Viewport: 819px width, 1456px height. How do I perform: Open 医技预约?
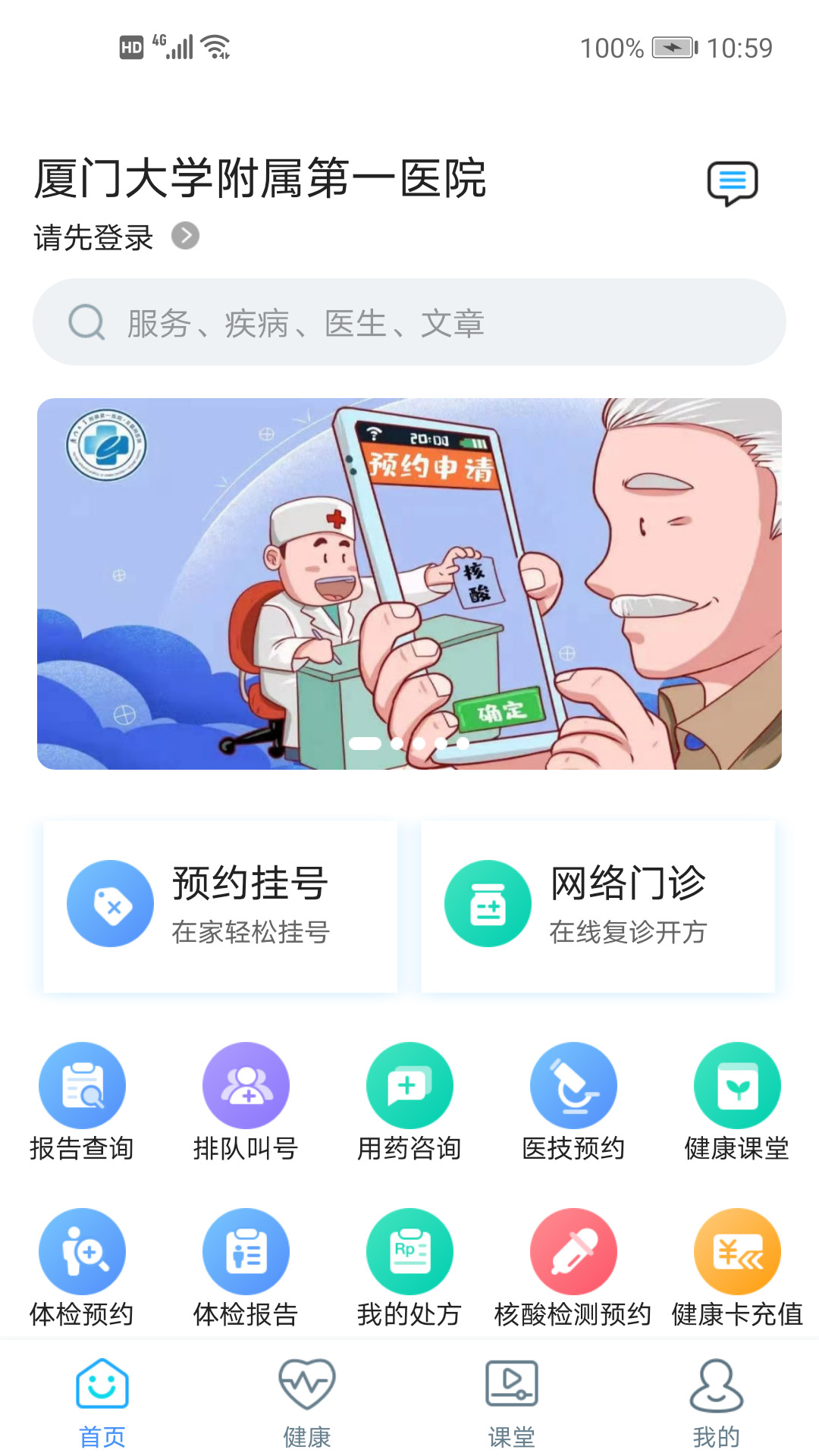pos(573,1101)
